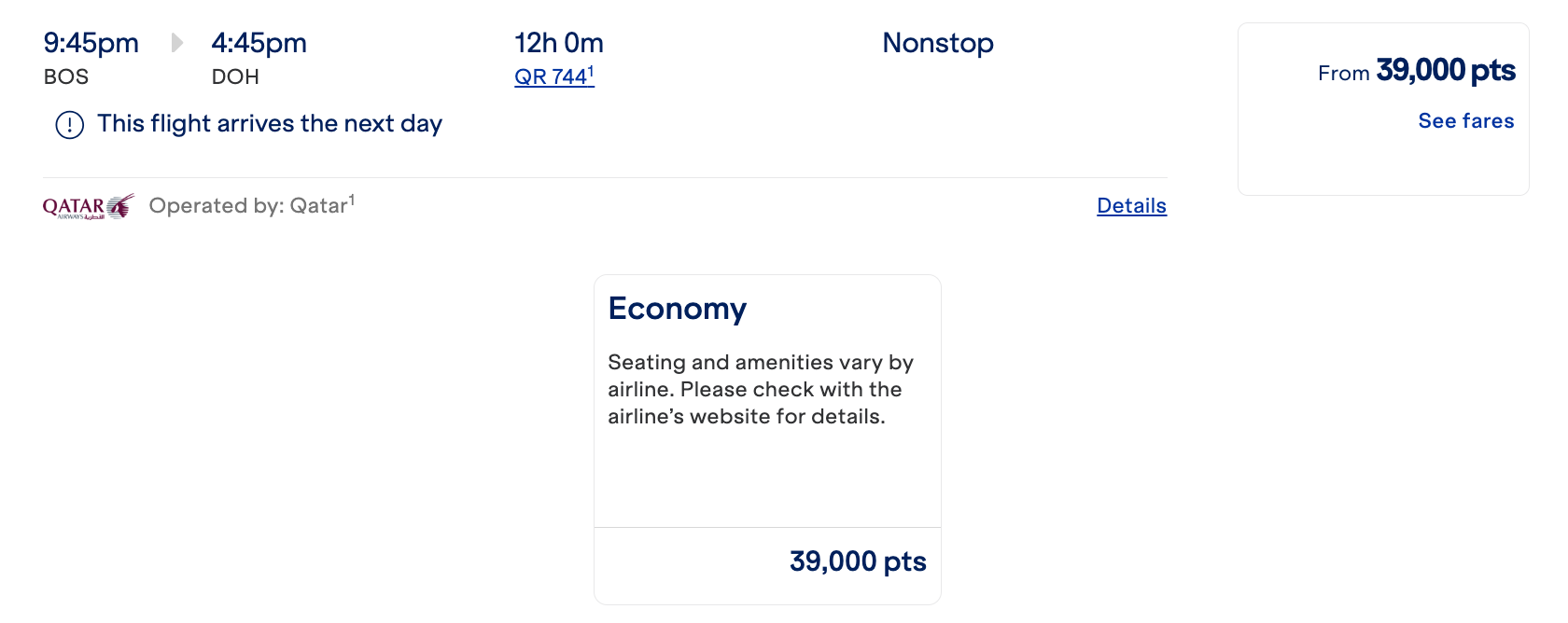1568x623 pixels.
Task: View flight Details link
Action: pos(1131,205)
